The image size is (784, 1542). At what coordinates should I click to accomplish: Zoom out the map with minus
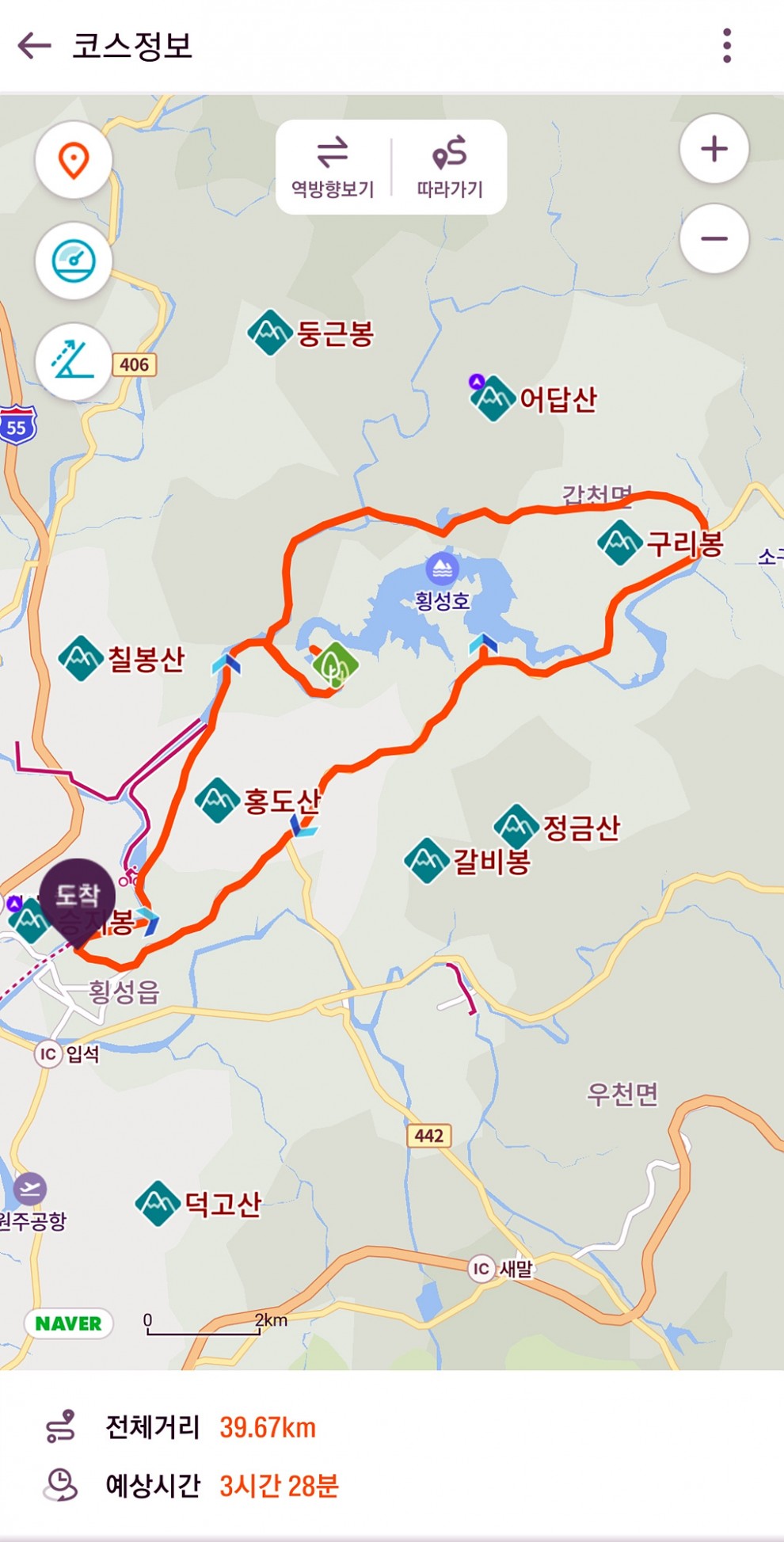[714, 238]
